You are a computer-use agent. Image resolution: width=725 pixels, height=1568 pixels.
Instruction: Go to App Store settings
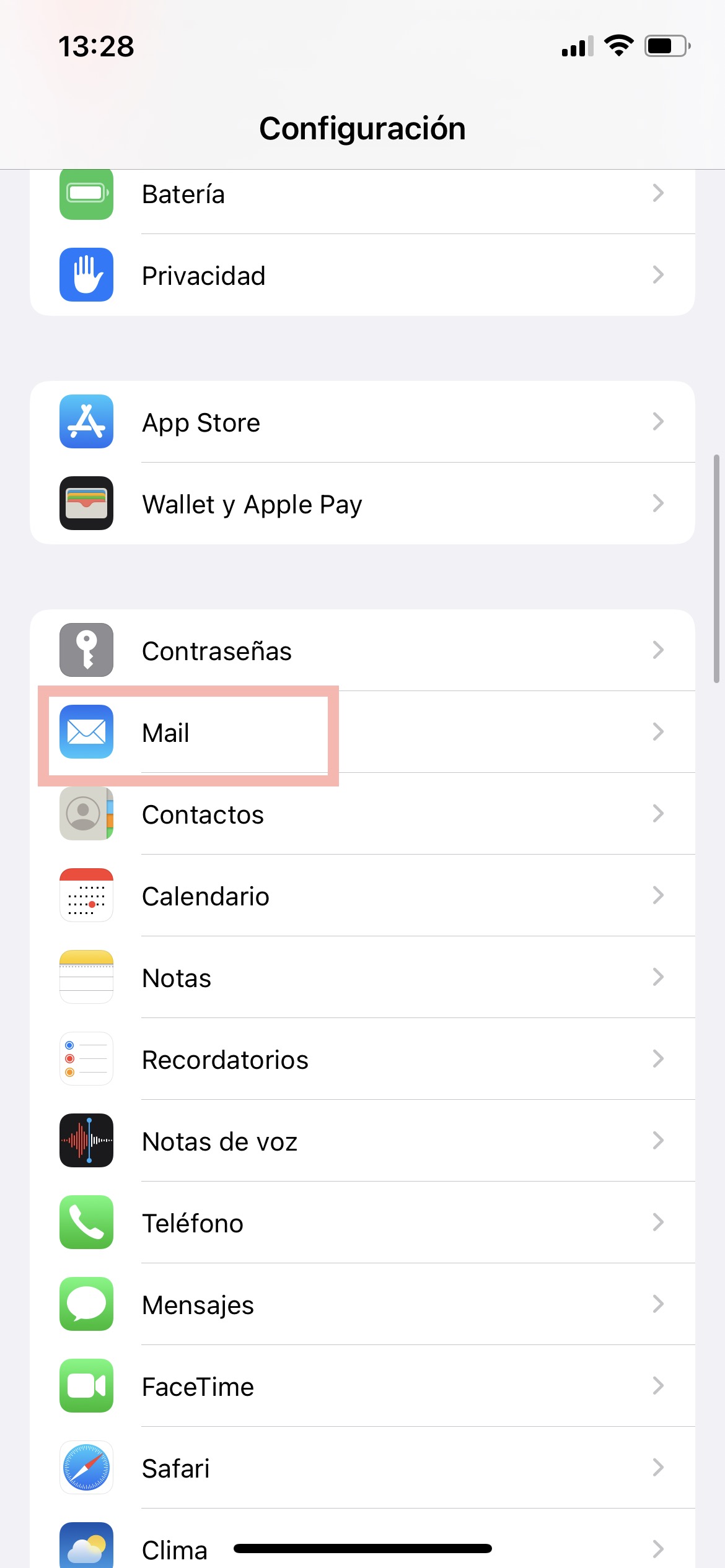pyautogui.click(x=362, y=422)
